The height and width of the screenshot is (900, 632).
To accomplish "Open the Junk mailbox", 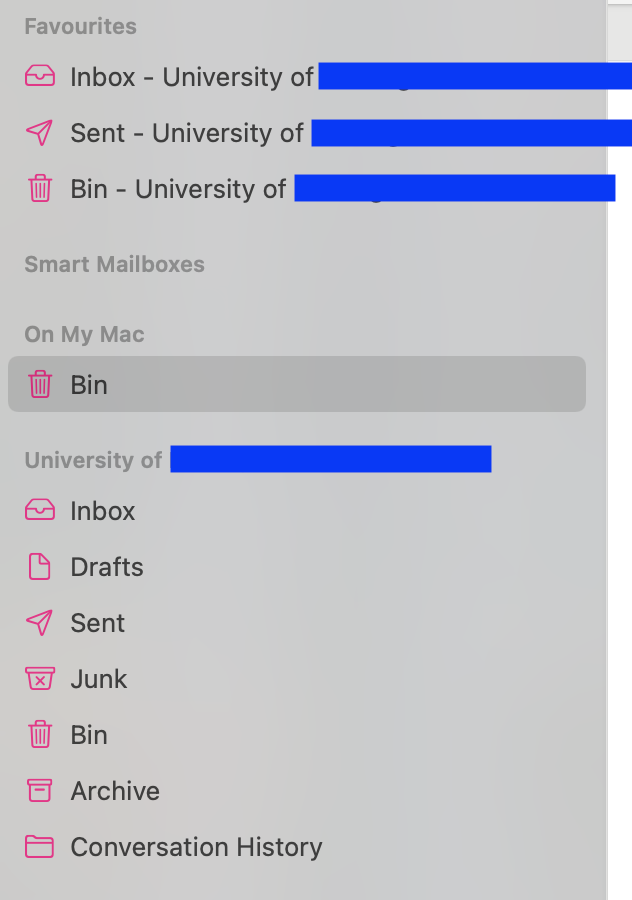I will pyautogui.click(x=98, y=679).
